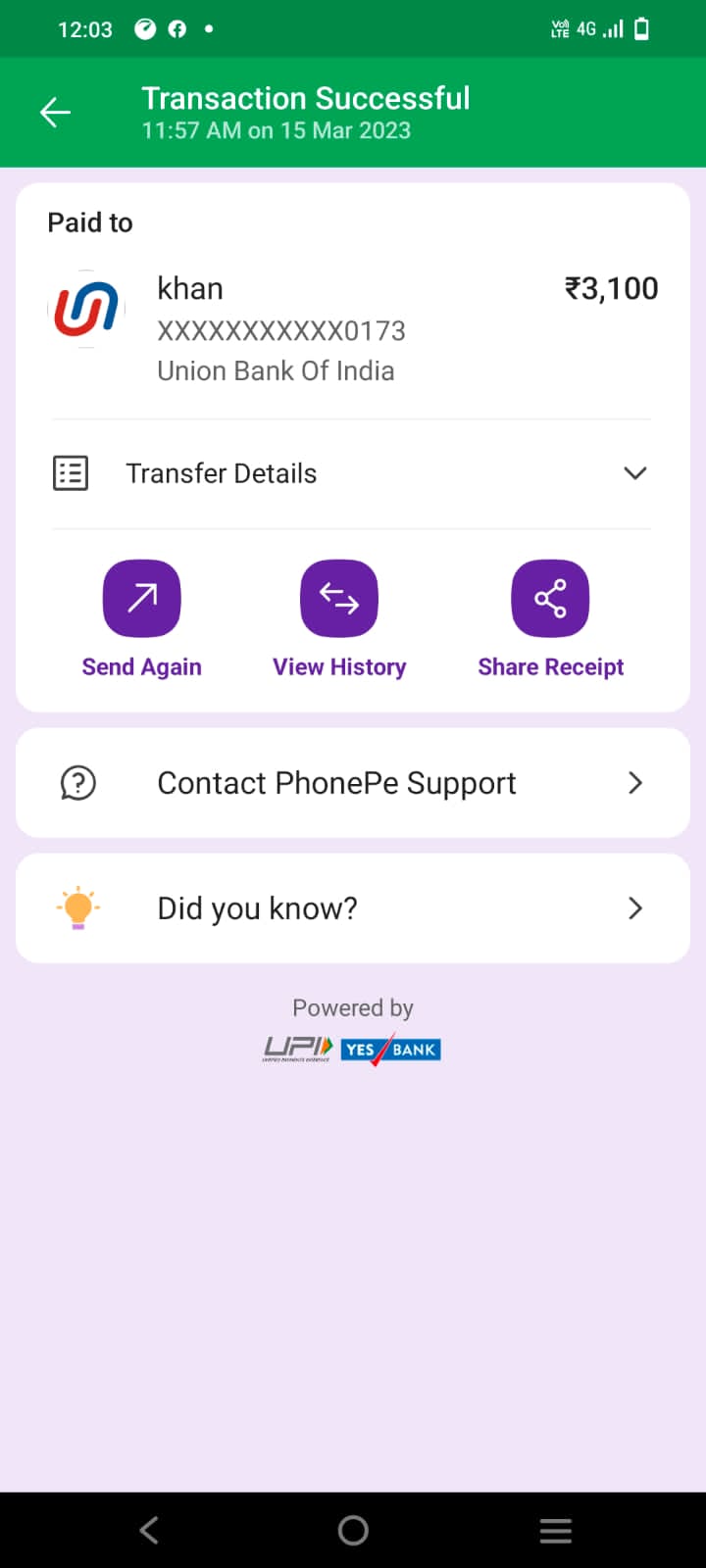Share the payment receipt
This screenshot has height=1568, width=706.
tap(550, 600)
